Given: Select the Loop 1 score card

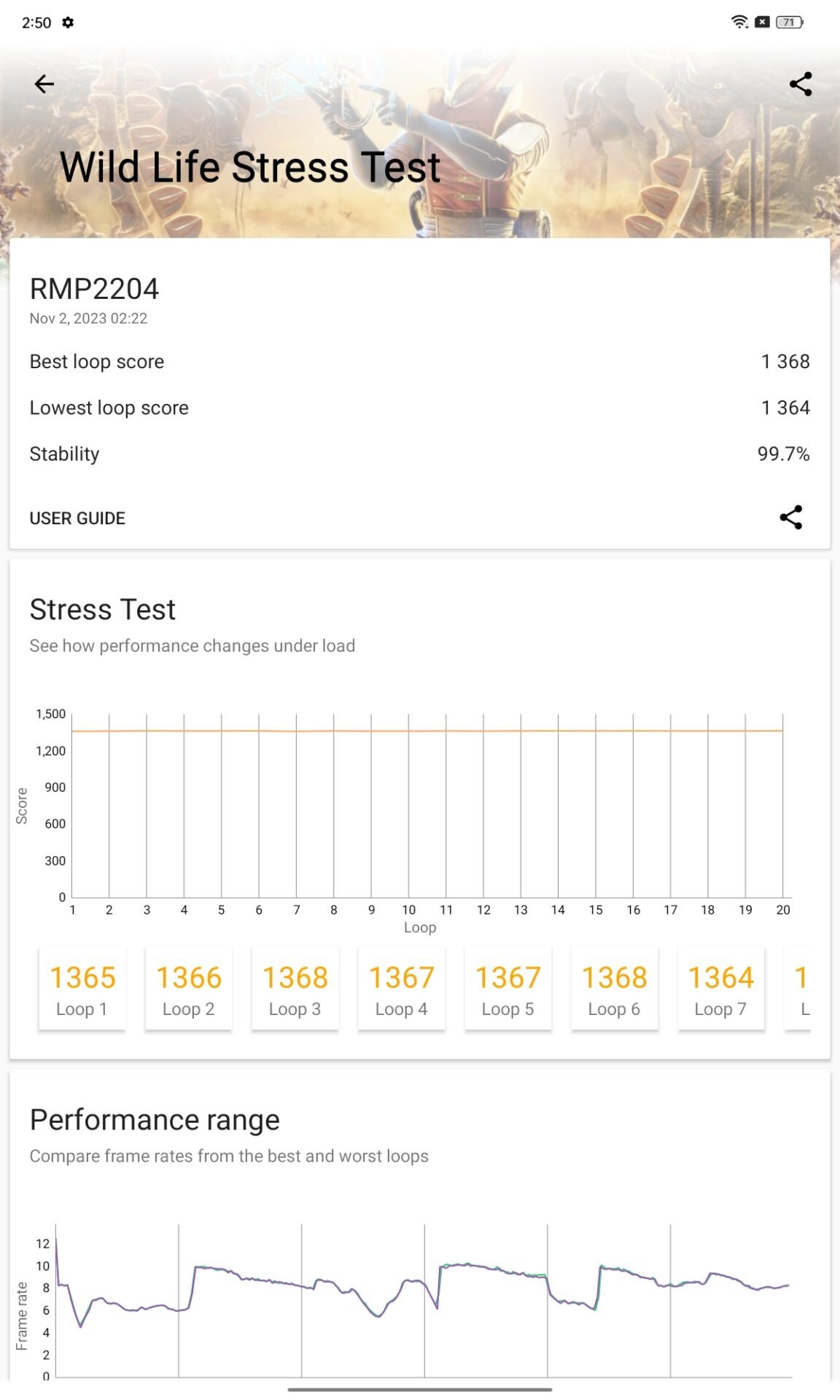Looking at the screenshot, I should (82, 989).
